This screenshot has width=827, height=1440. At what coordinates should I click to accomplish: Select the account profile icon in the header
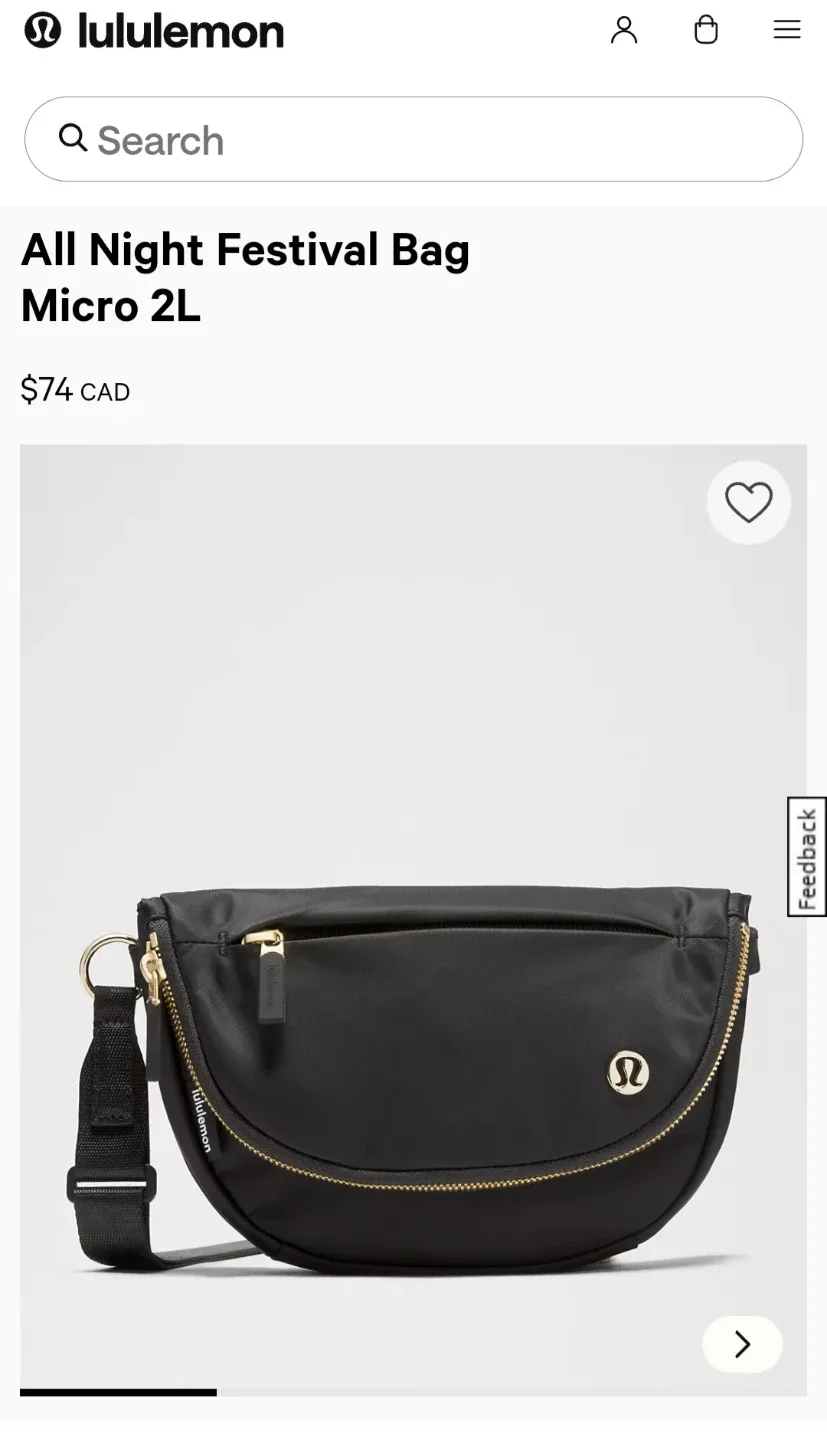624,30
